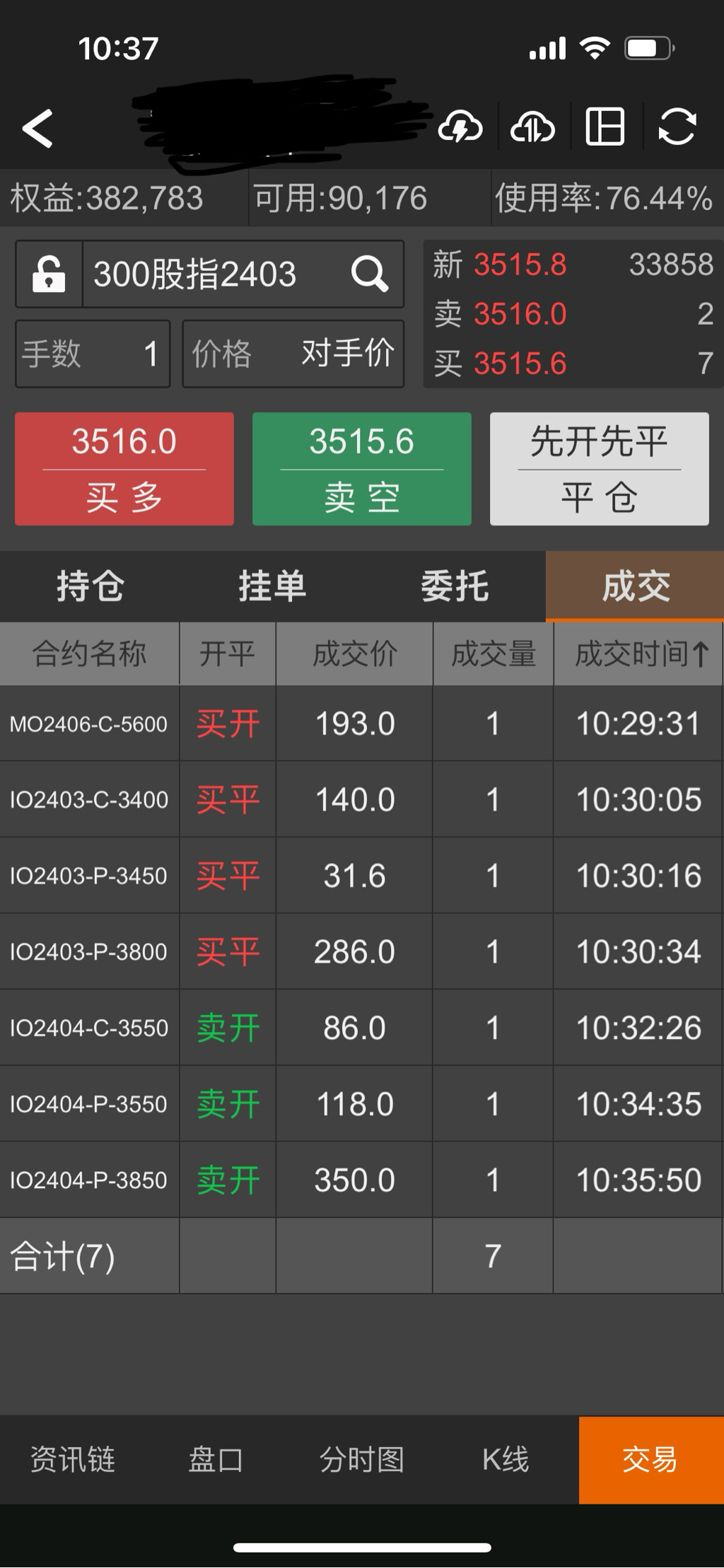Go back using the back arrow
Viewport: 724px width, 1568px height.
point(37,128)
